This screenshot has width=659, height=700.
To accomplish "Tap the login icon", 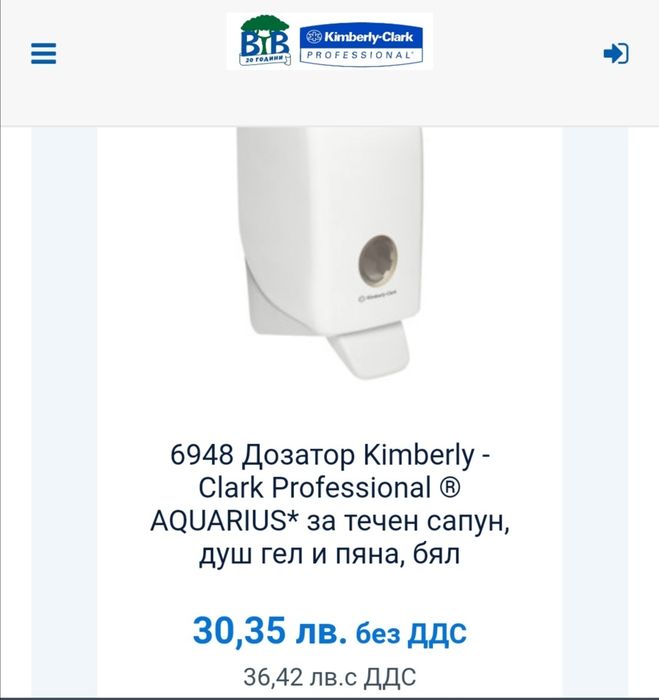I will (615, 54).
